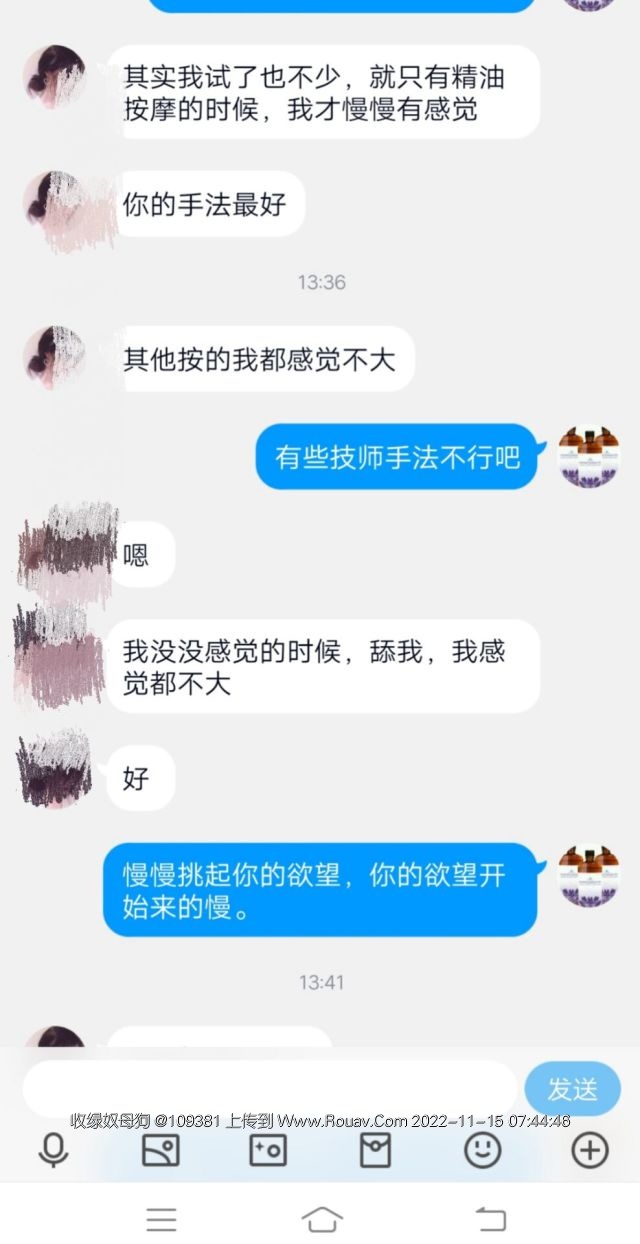
Task: Go back using the system back button
Action: [x=490, y=1219]
